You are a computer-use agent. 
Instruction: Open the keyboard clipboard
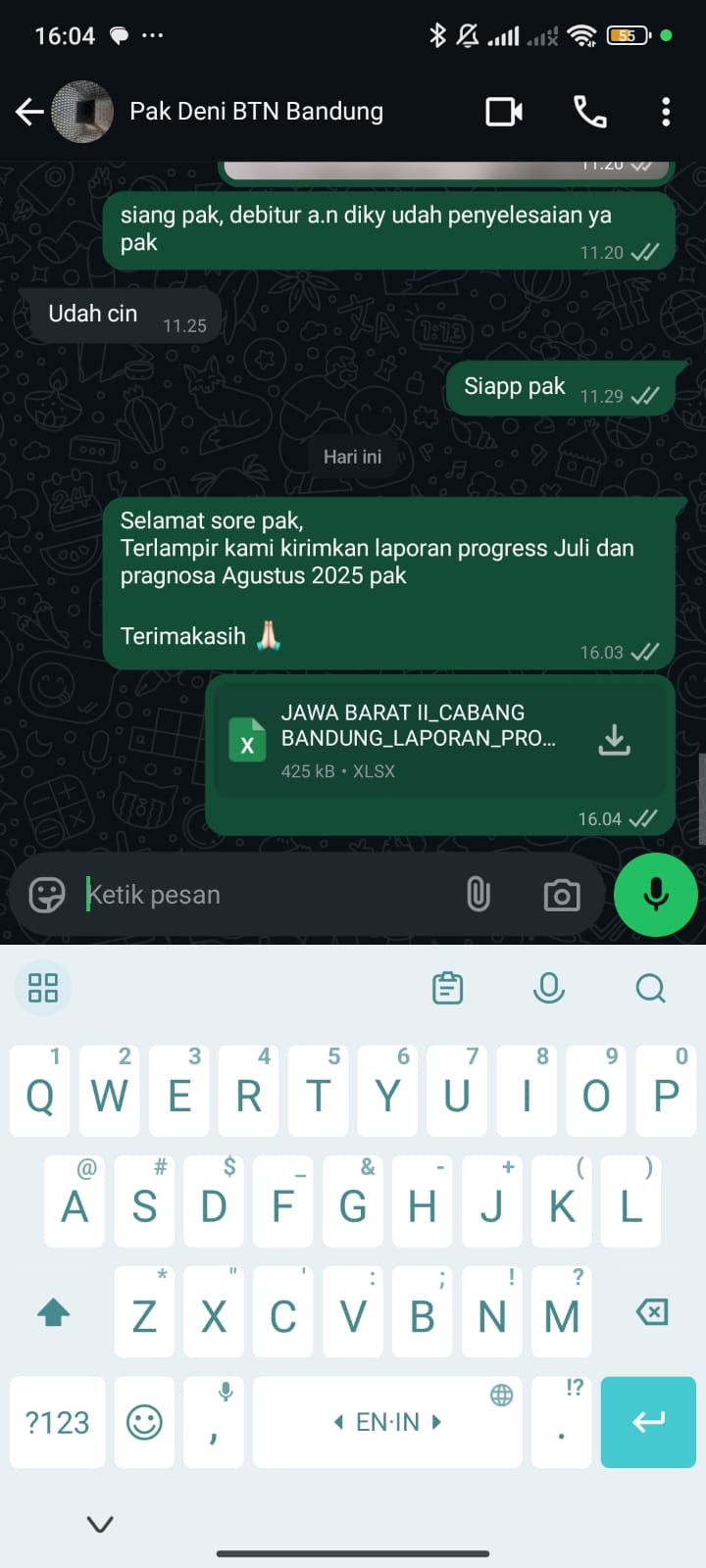tap(447, 988)
